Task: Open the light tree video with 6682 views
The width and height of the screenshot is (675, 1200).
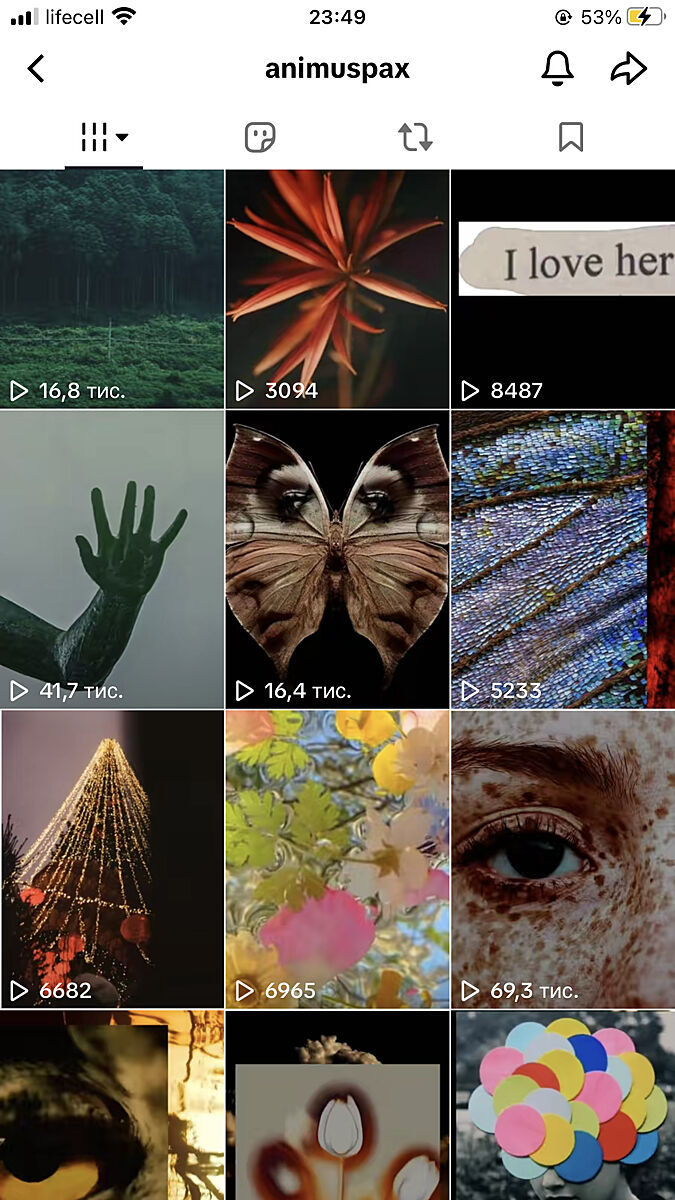Action: [112, 858]
